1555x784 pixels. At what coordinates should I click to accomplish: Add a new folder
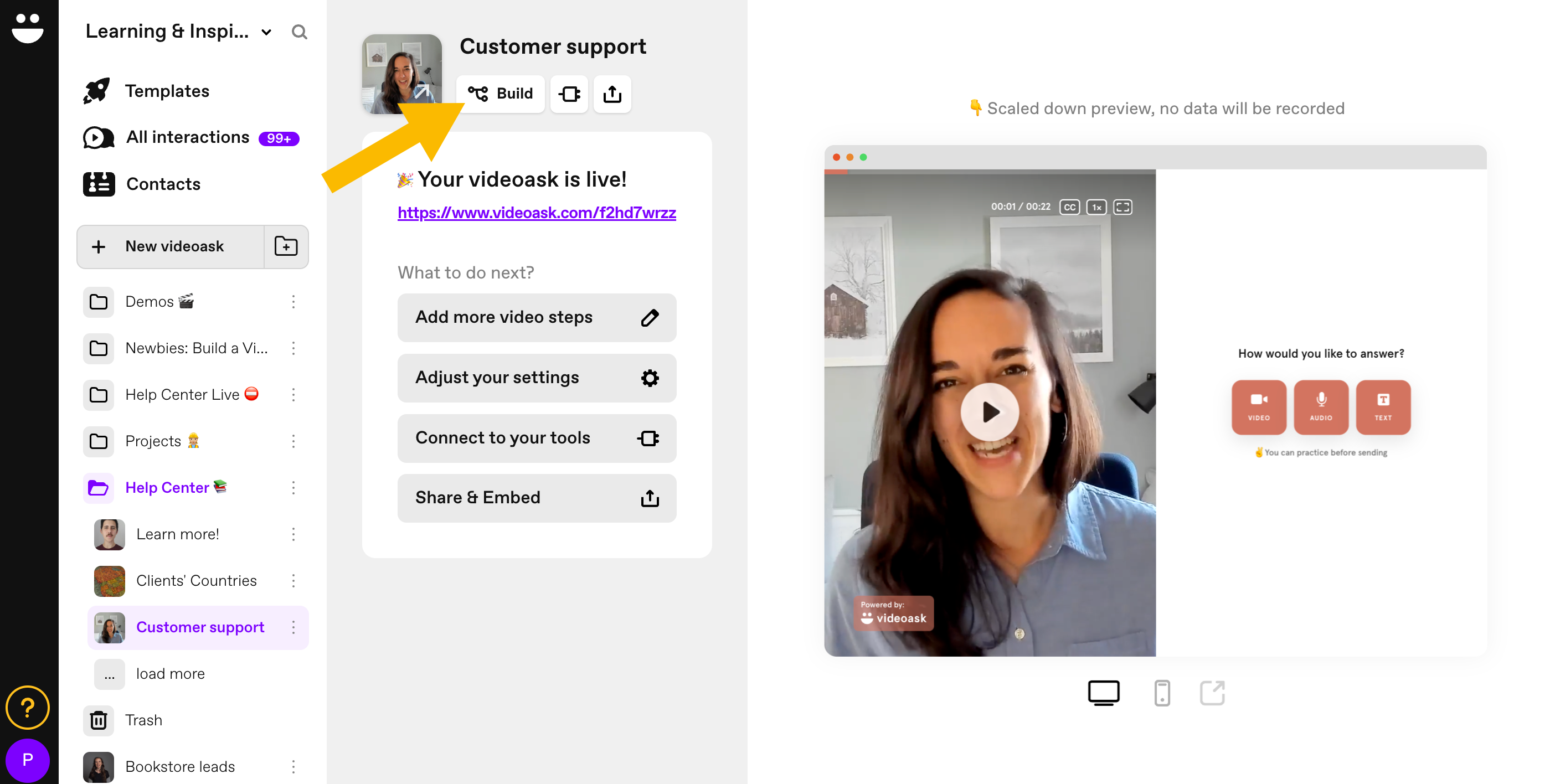pos(286,246)
